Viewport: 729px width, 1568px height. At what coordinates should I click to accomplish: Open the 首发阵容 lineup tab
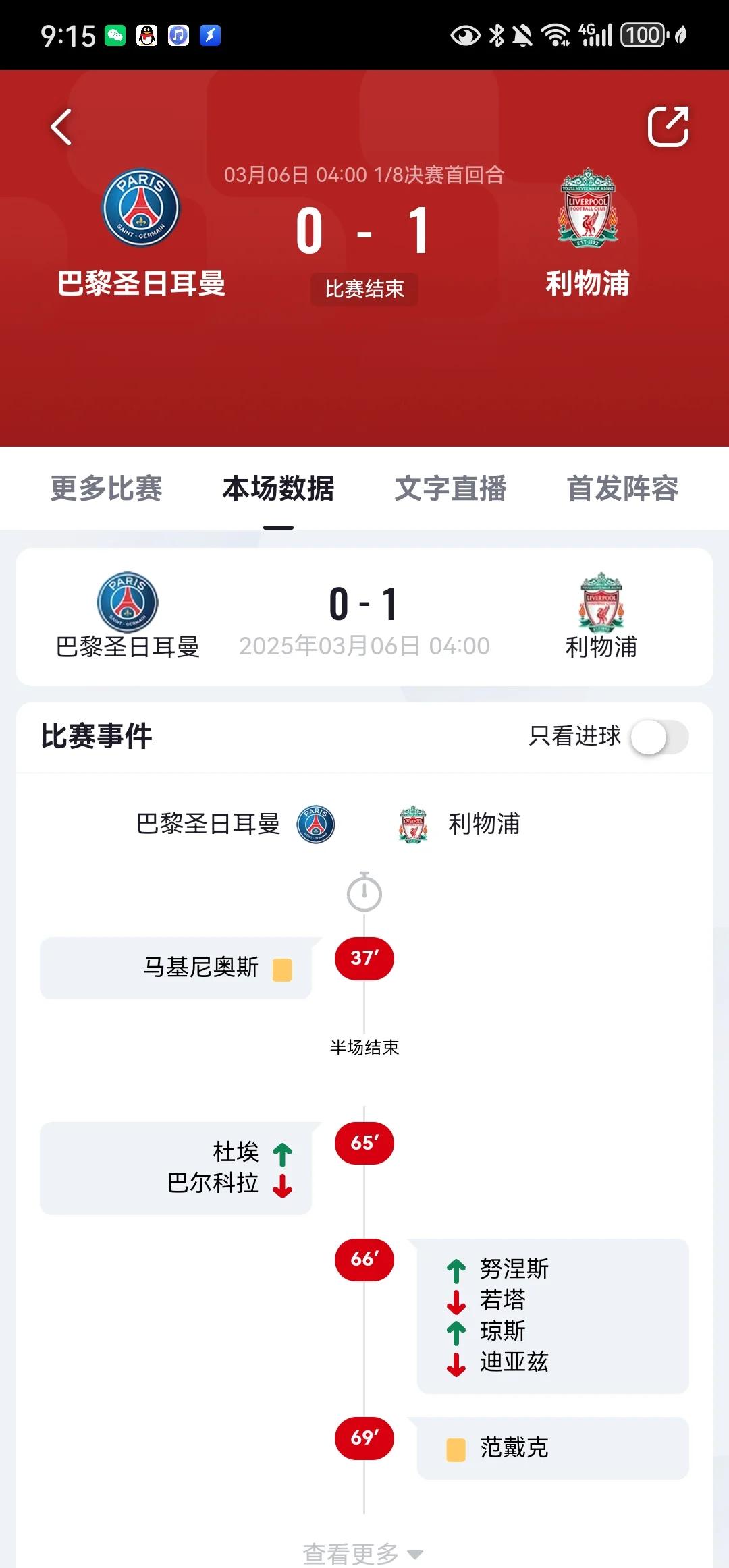click(x=625, y=490)
